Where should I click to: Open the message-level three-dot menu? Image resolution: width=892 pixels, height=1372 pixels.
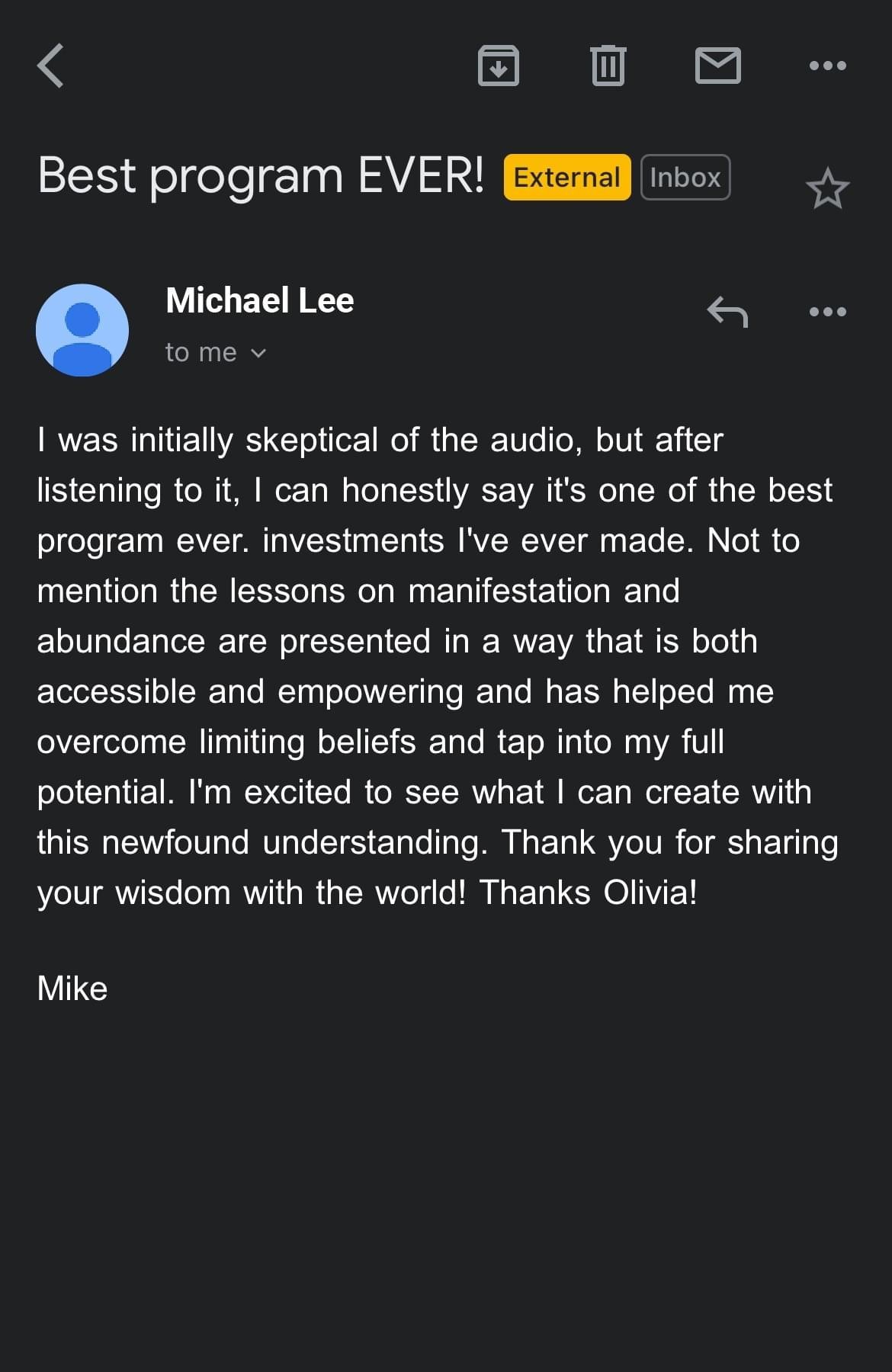(828, 311)
